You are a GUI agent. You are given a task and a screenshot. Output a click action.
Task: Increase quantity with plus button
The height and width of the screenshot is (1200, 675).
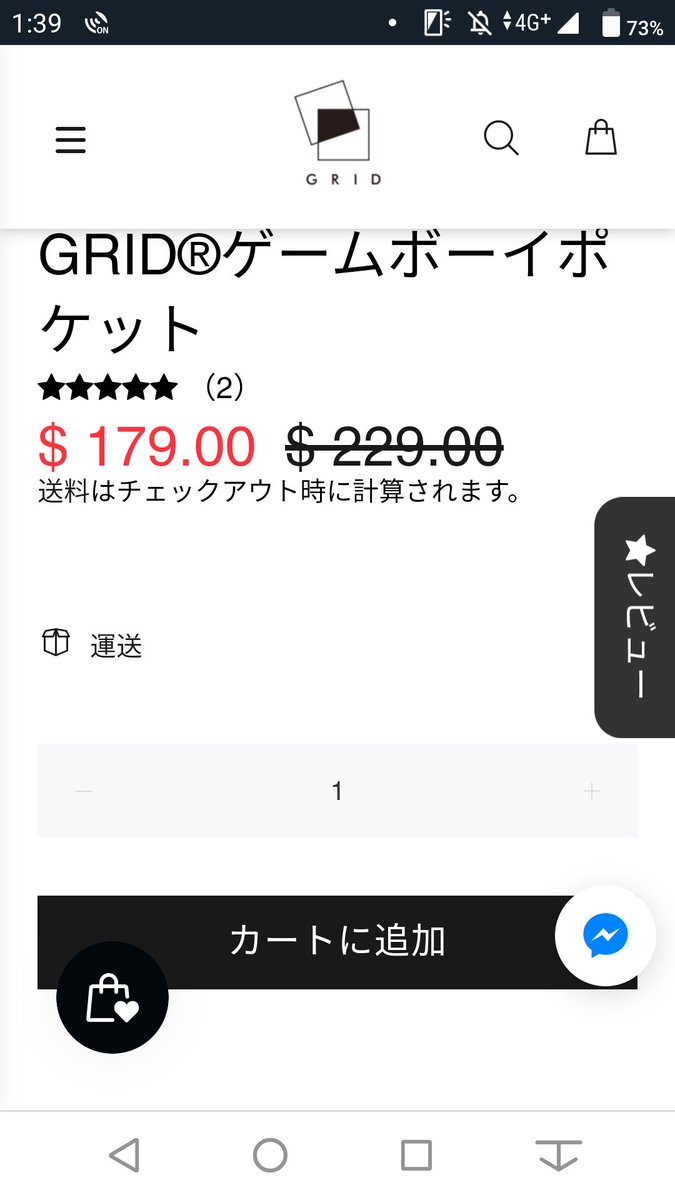point(591,791)
